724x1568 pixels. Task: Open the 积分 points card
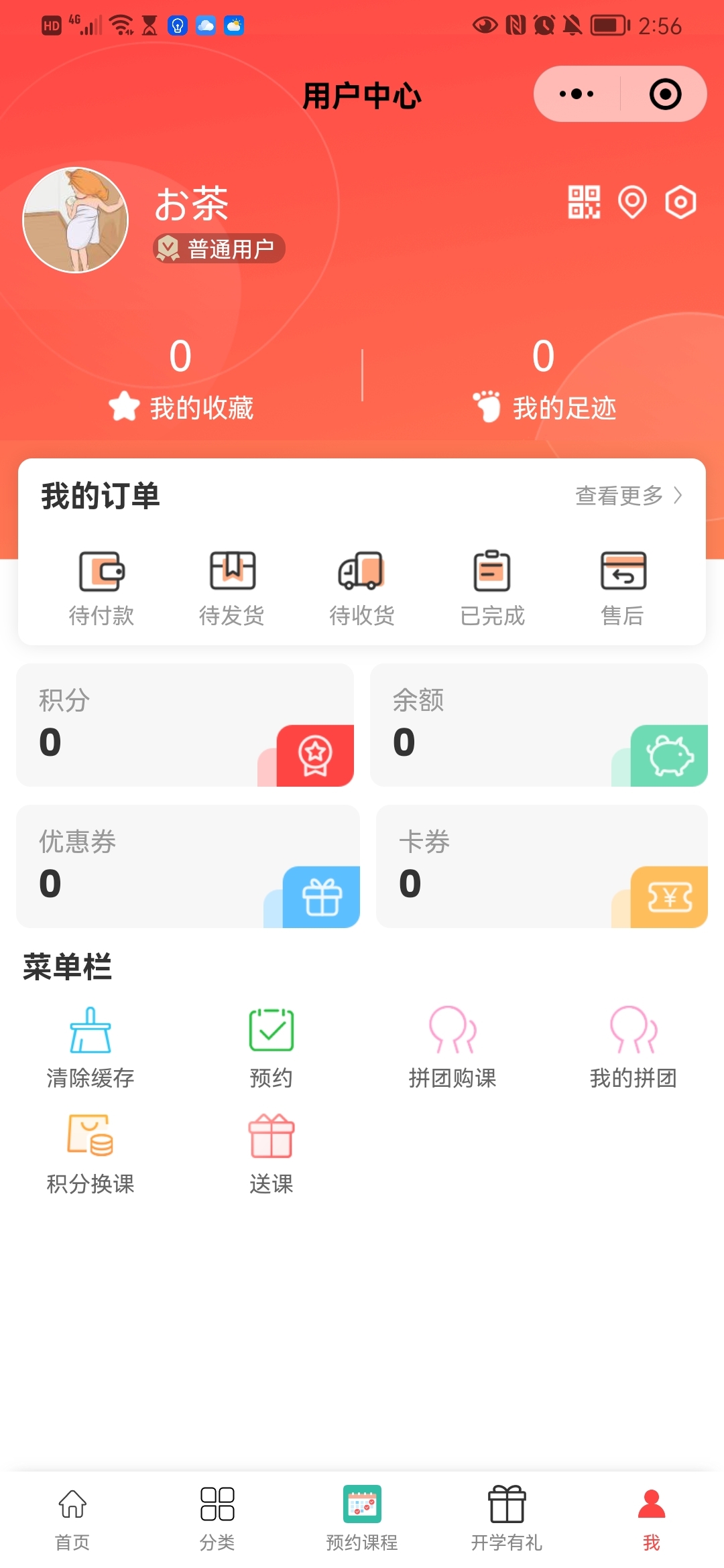[185, 725]
